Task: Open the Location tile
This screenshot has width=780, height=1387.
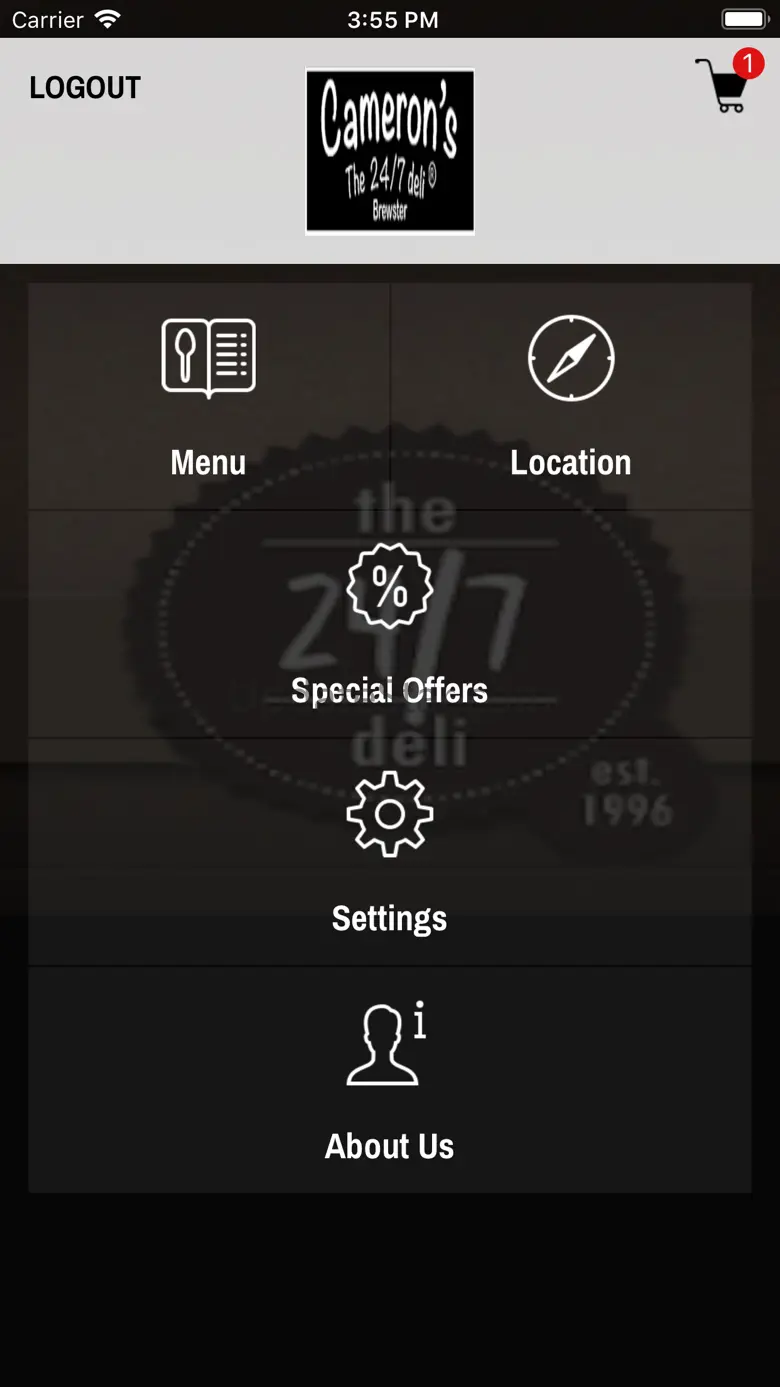Action: (x=571, y=397)
